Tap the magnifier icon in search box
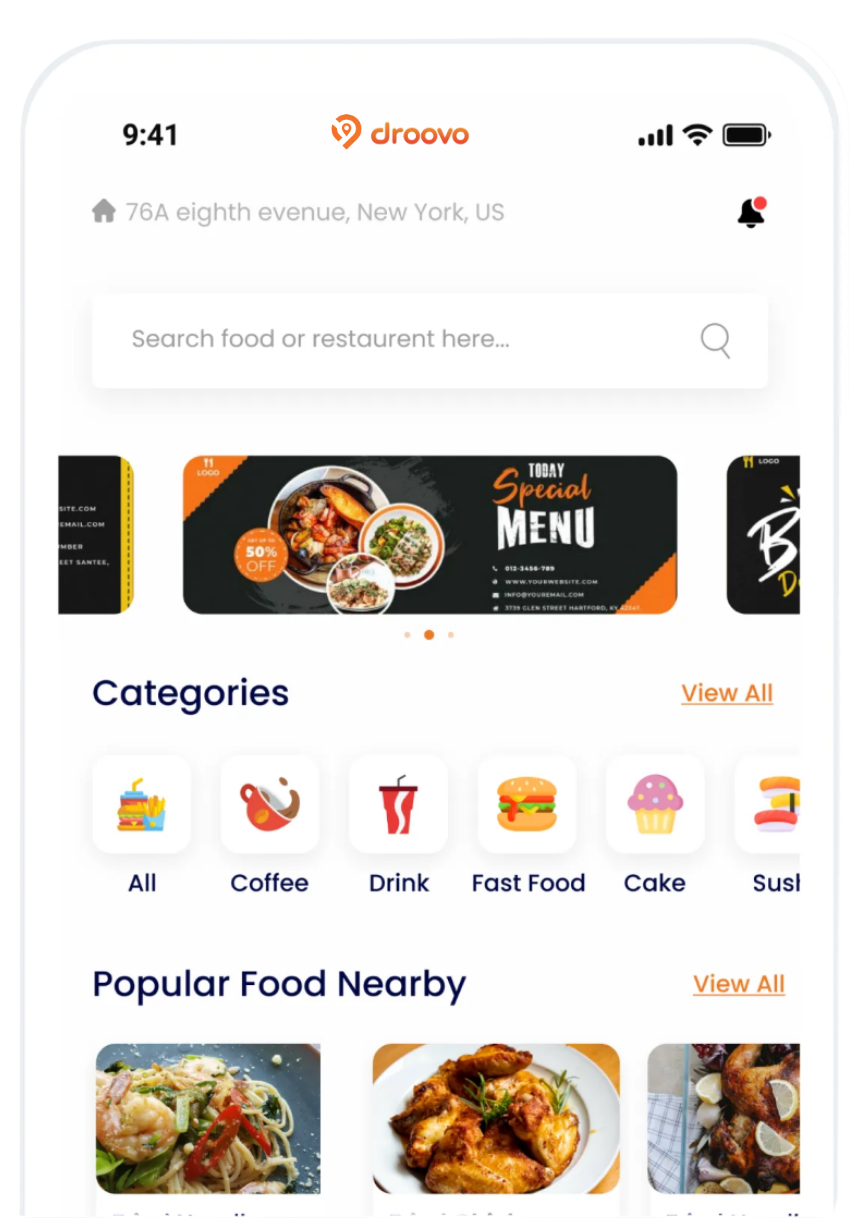This screenshot has height=1221, width=859. pos(715,340)
